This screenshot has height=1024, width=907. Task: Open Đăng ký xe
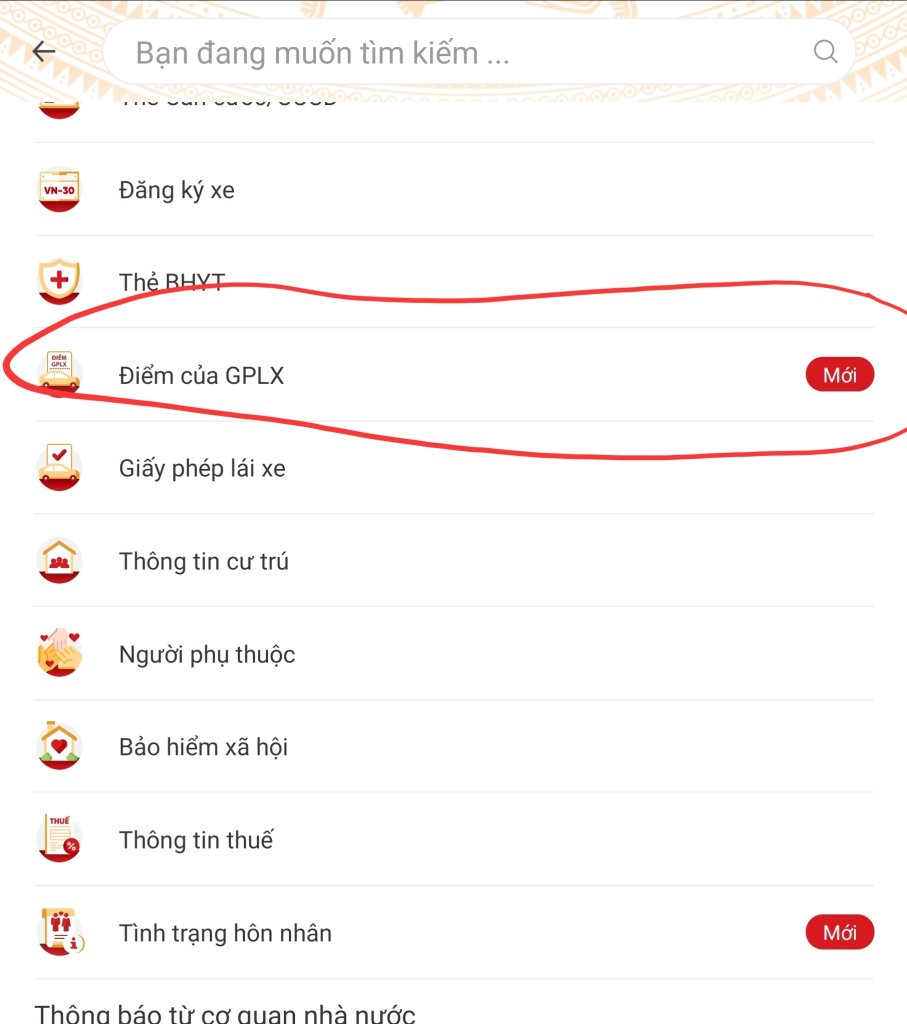pos(177,190)
